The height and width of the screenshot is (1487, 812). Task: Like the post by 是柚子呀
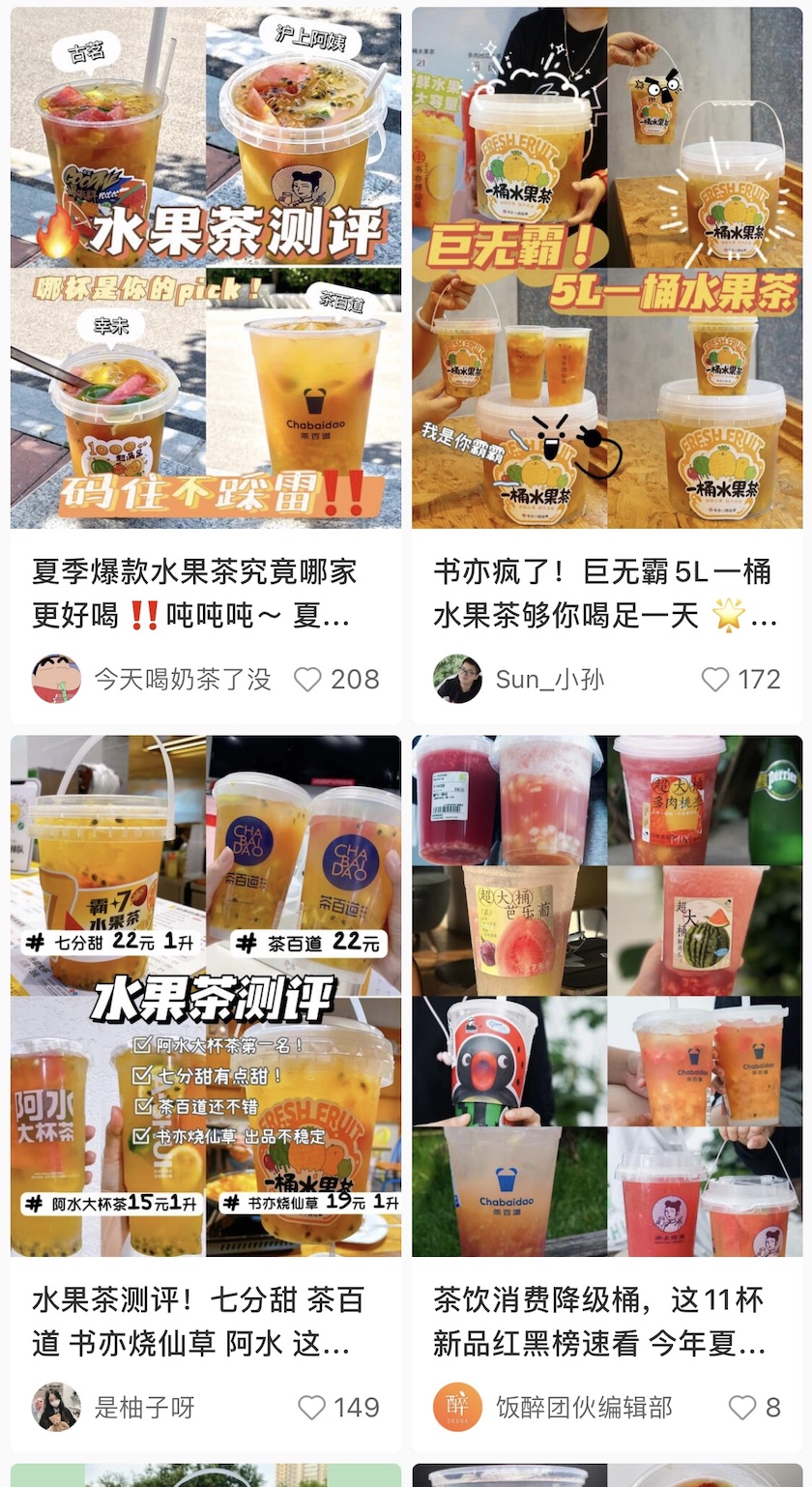[x=311, y=1407]
